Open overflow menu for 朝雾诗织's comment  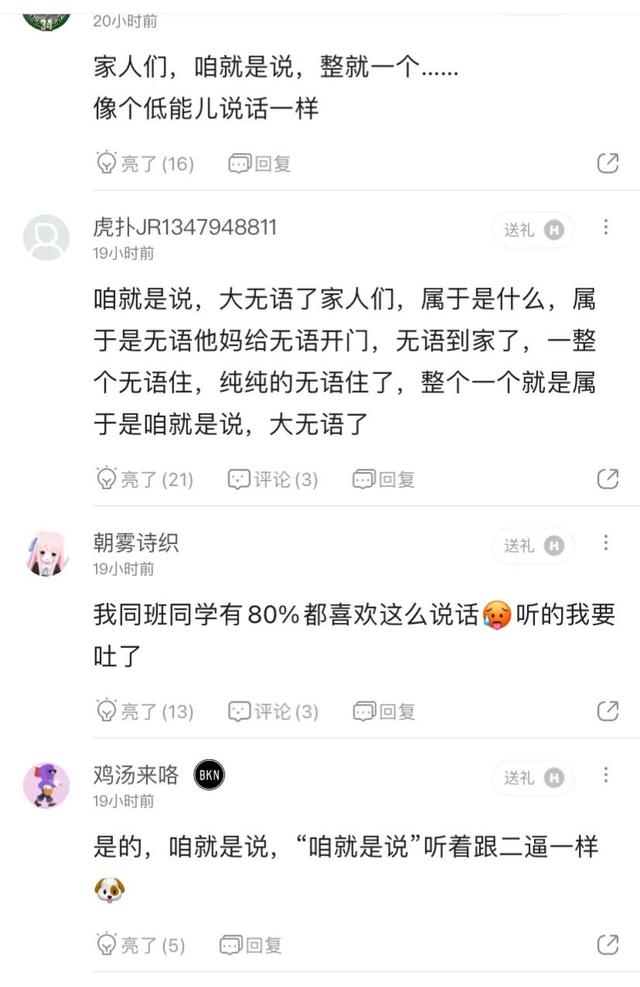click(605, 545)
